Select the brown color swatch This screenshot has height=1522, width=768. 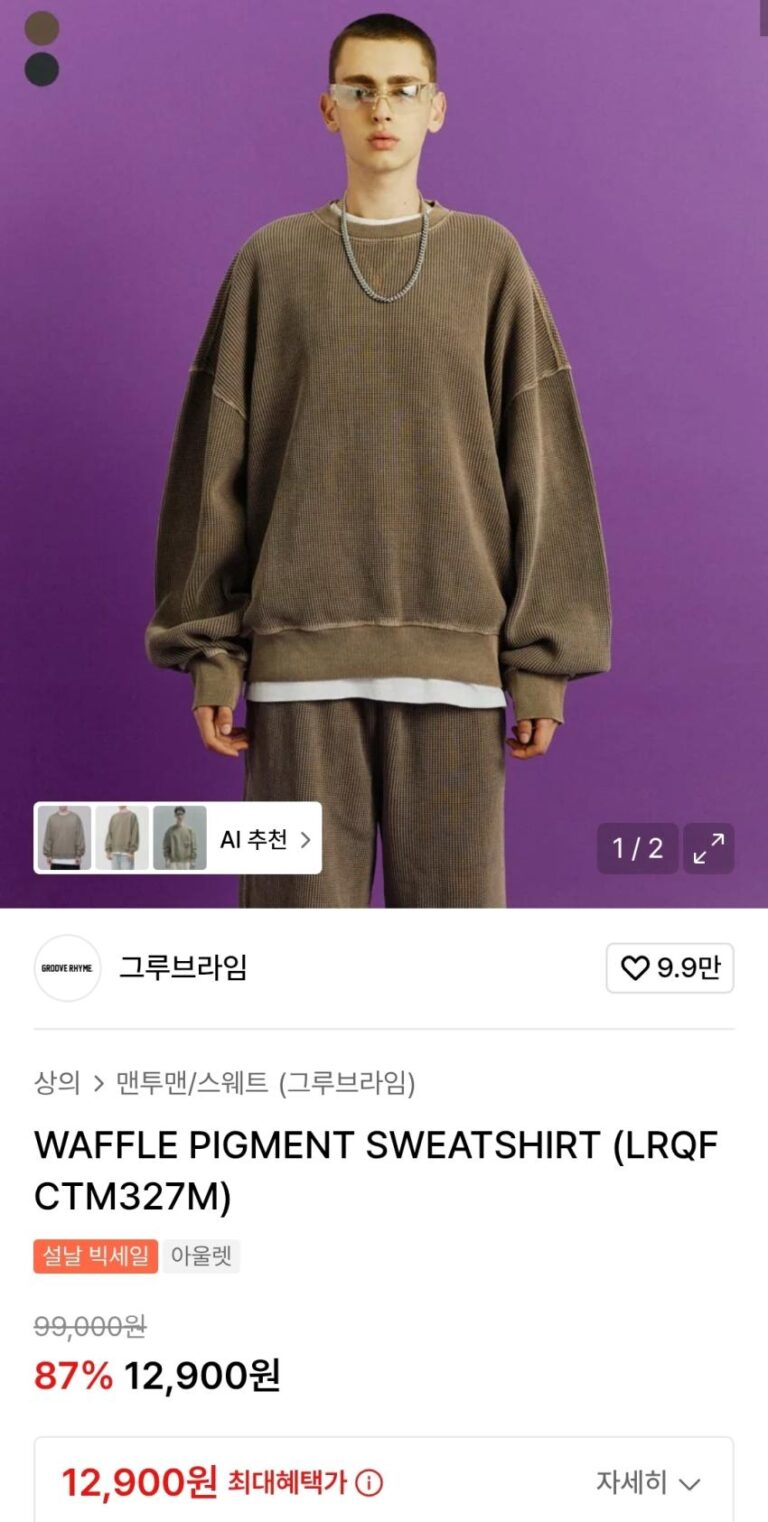(x=42, y=28)
